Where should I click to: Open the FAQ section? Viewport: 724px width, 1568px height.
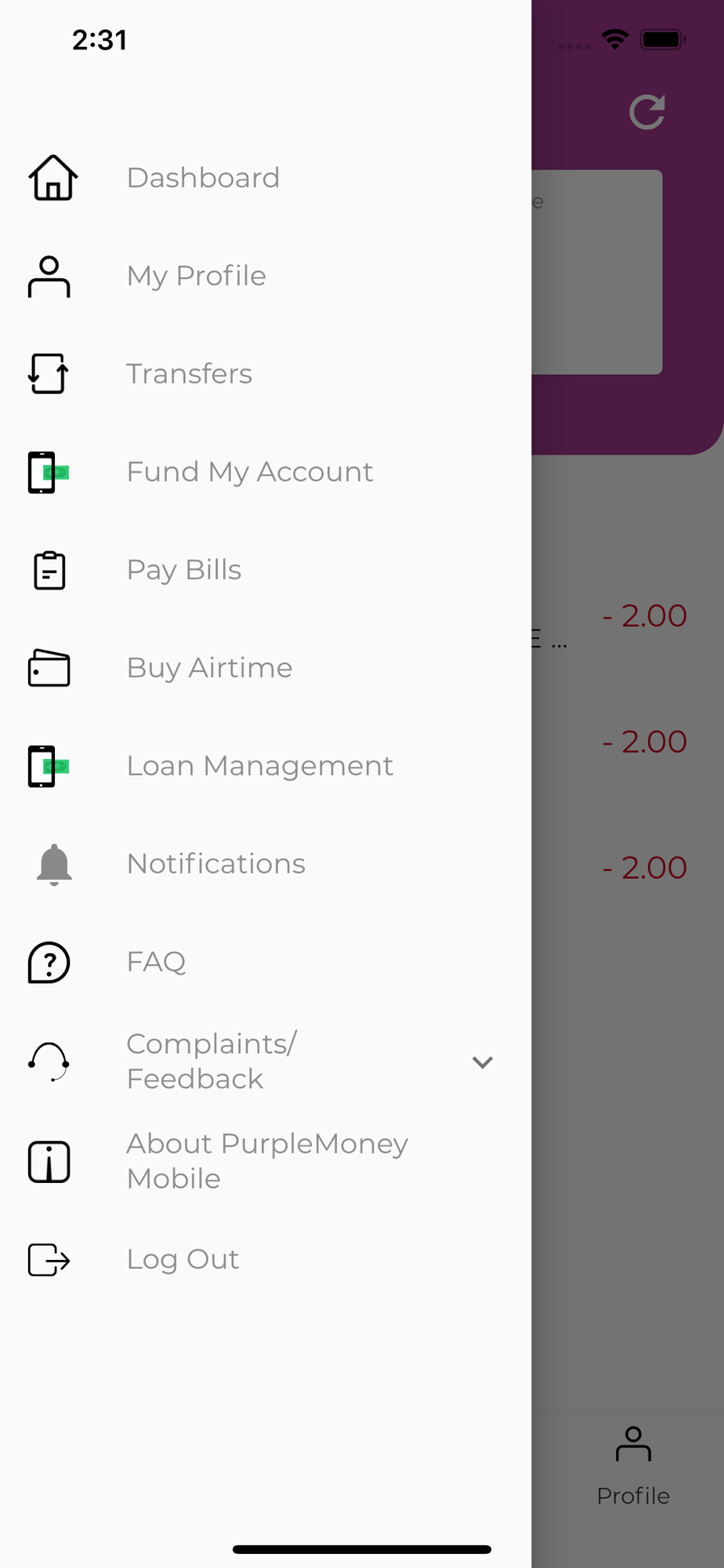(x=266, y=962)
